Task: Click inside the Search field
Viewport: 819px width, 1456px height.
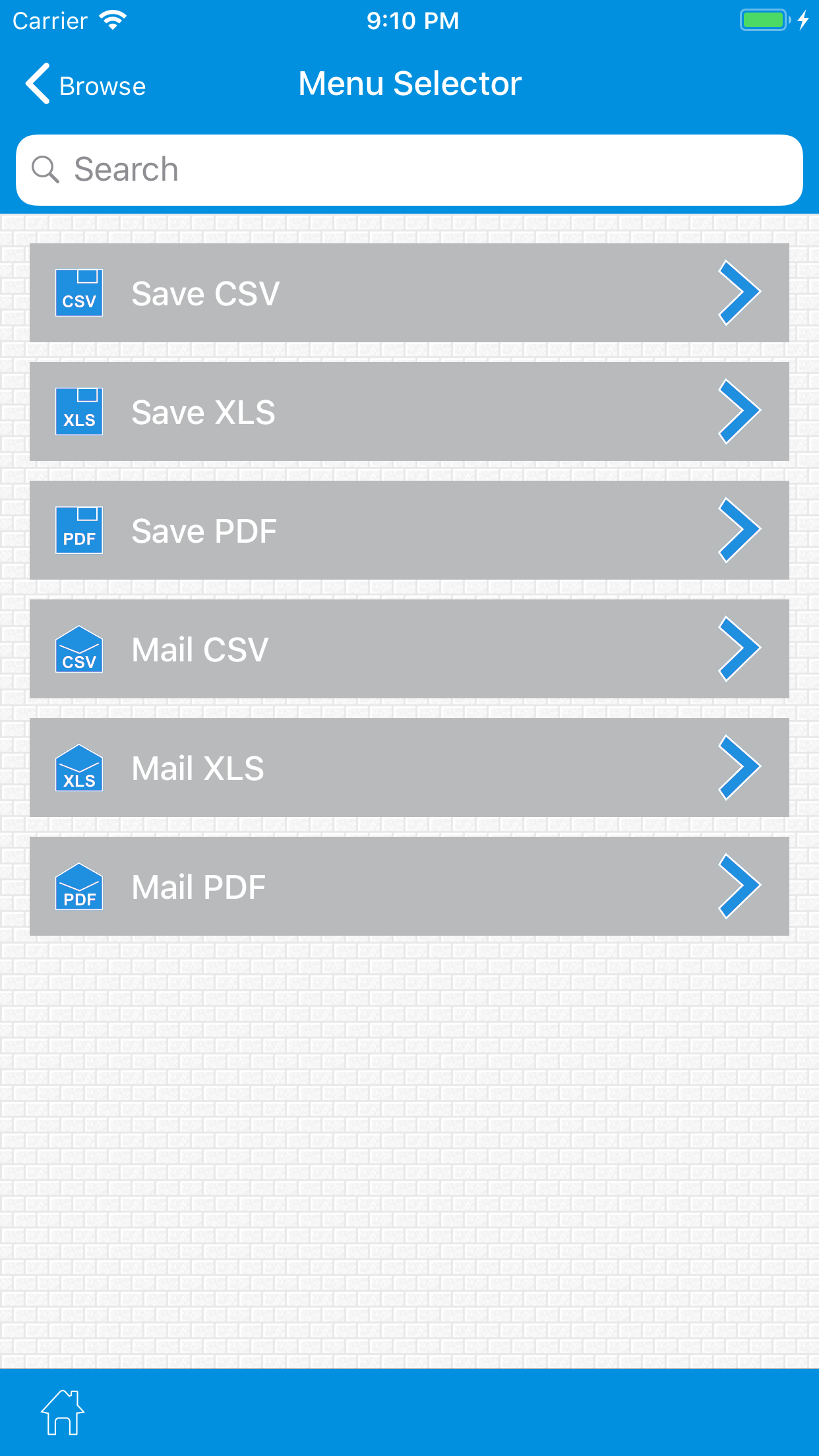Action: point(409,169)
